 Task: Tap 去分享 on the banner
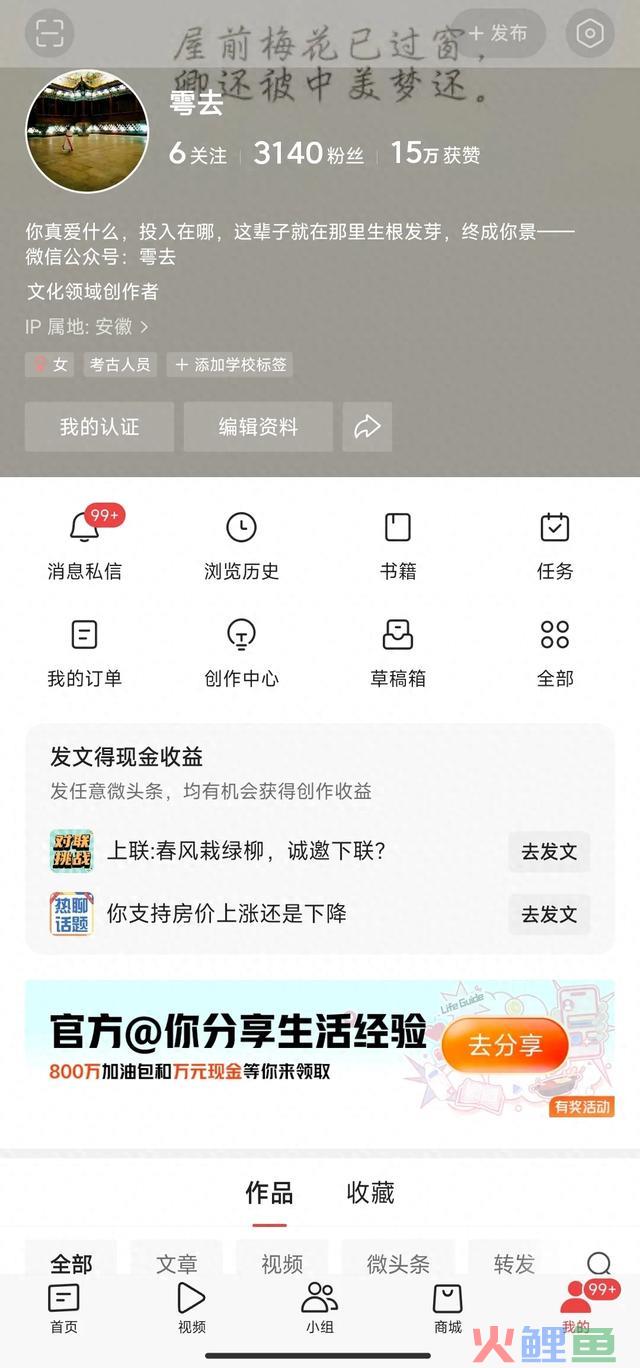[505, 1046]
